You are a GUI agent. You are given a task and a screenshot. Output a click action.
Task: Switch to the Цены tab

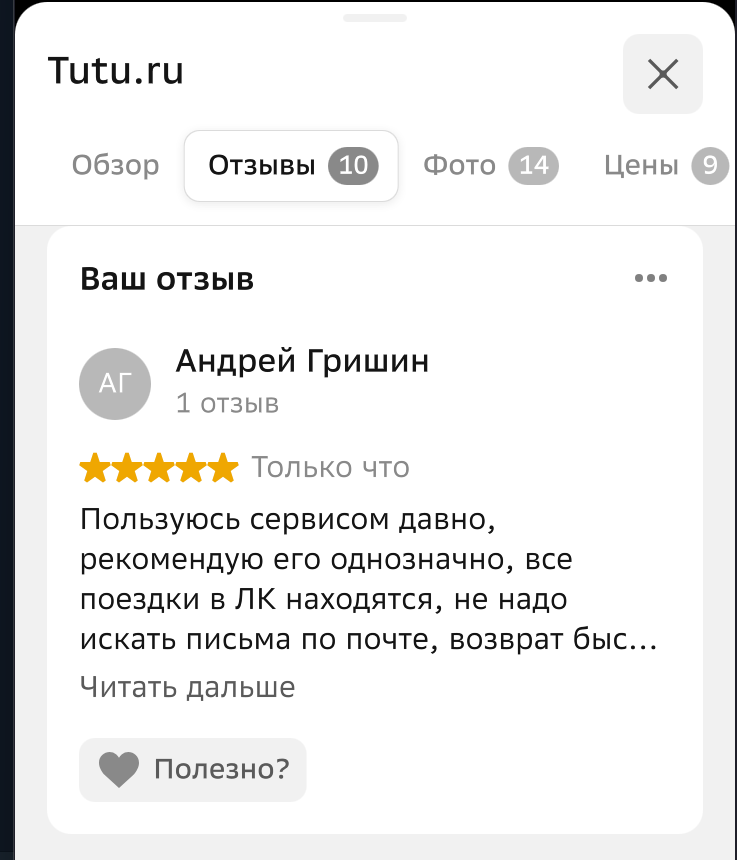tap(664, 165)
